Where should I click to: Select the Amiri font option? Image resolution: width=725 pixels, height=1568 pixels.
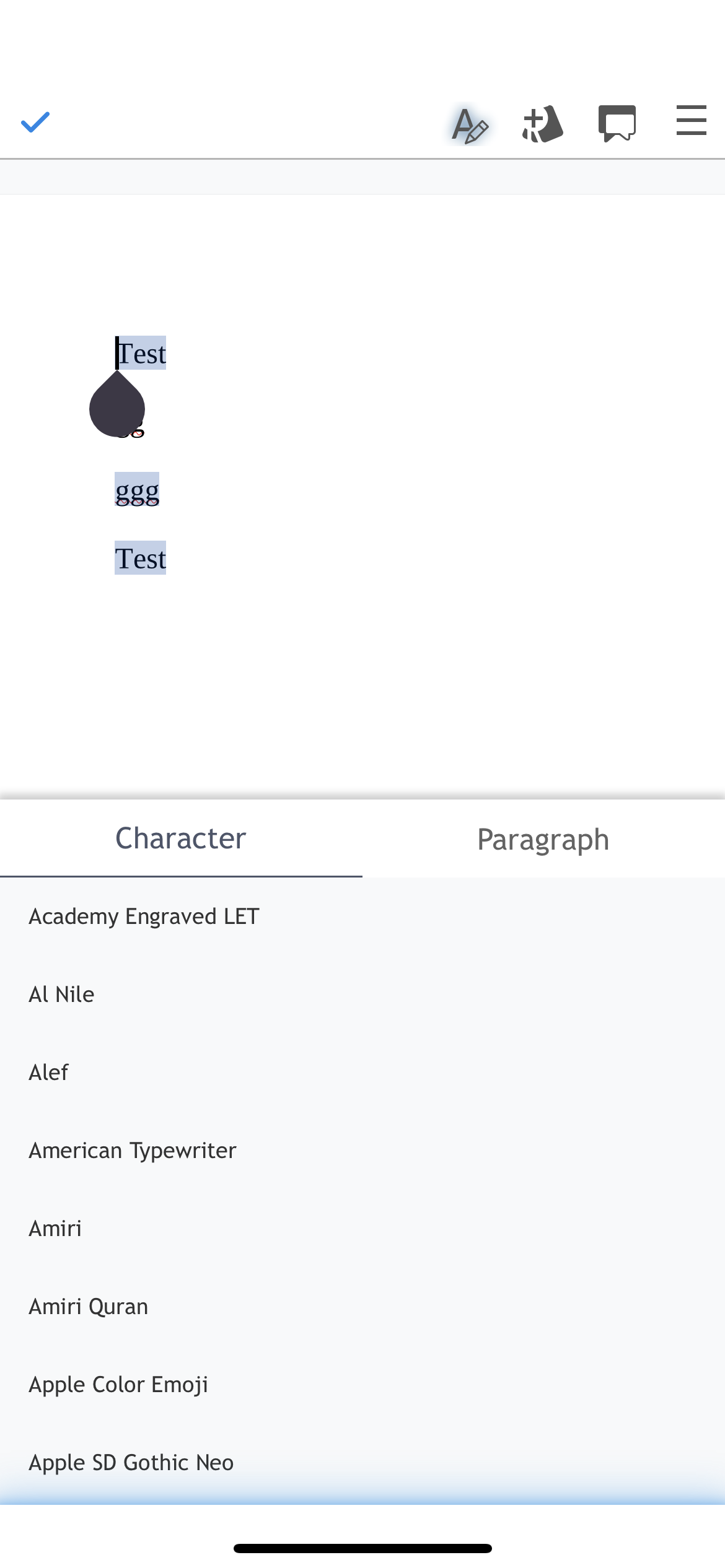pyautogui.click(x=55, y=1229)
